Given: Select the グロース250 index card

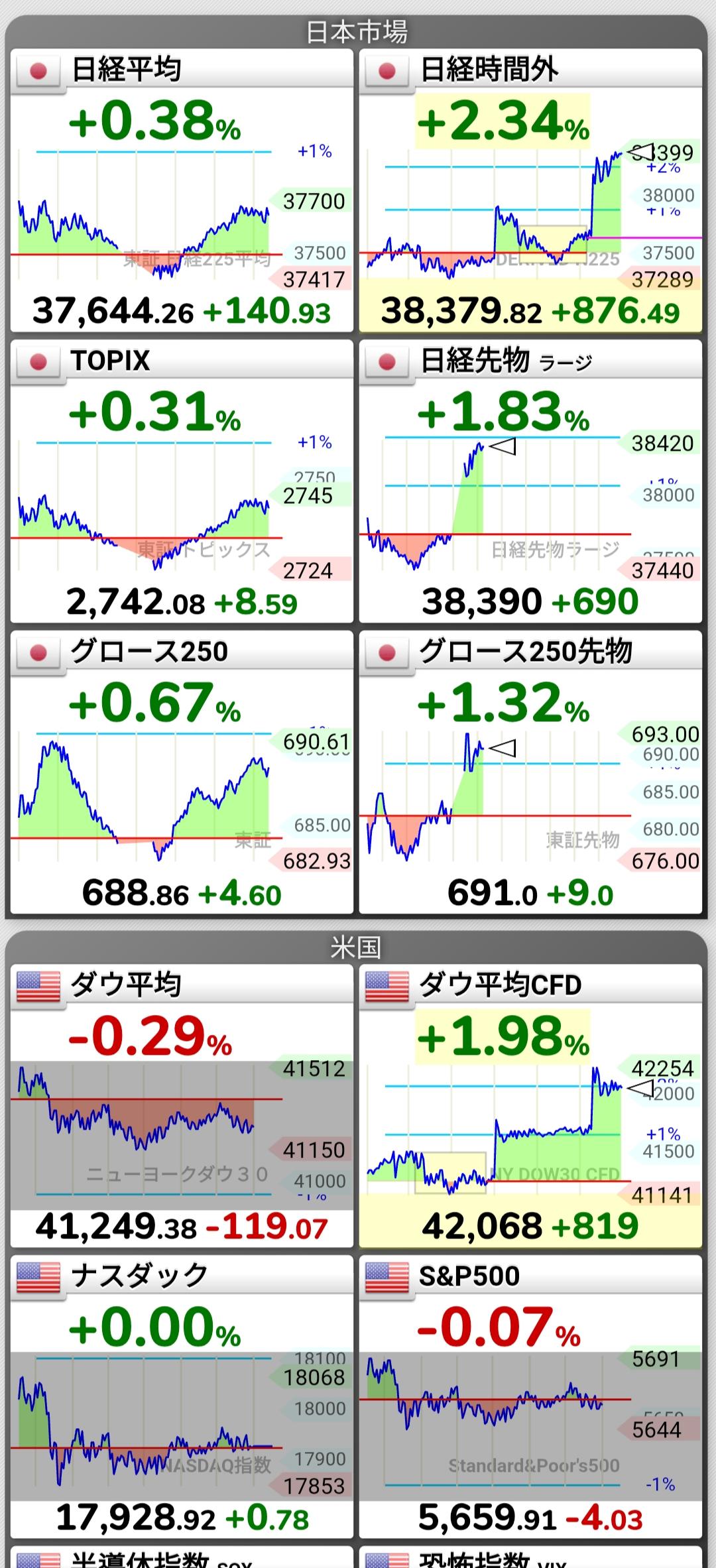Looking at the screenshot, I should click(x=182, y=773).
